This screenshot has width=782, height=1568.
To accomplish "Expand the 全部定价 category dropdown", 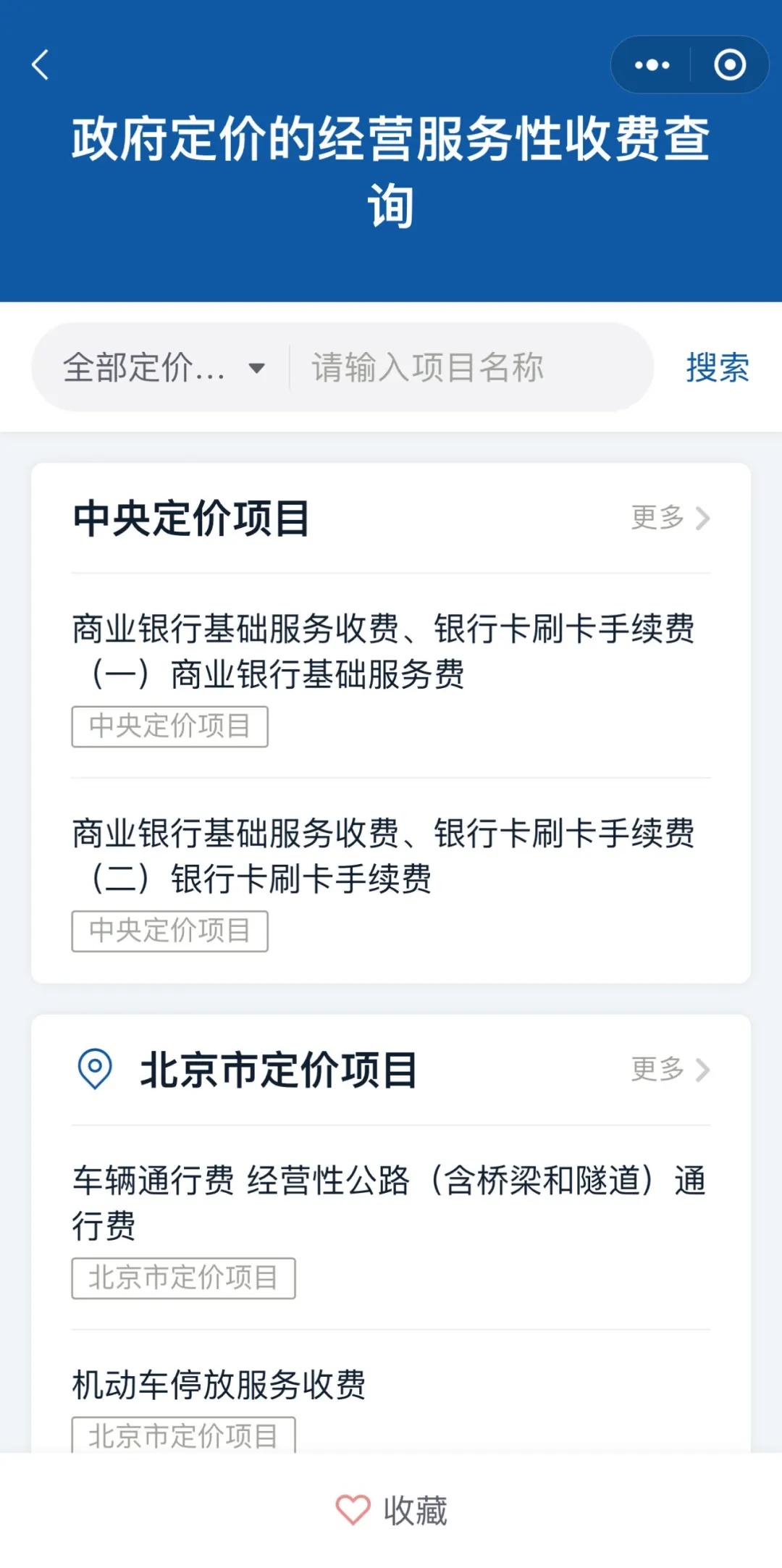I will tap(164, 368).
